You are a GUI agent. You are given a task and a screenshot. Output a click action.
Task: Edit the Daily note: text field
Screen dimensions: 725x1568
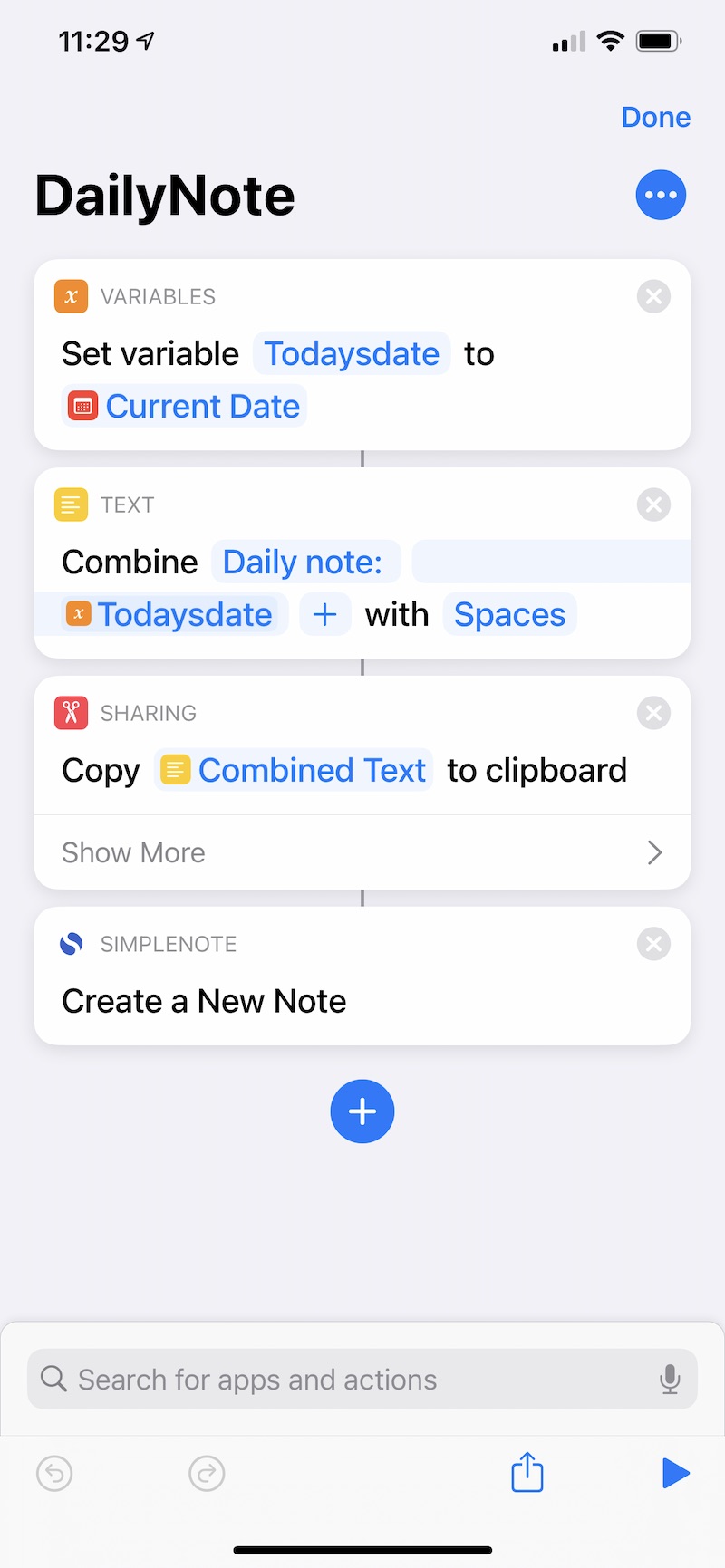pyautogui.click(x=304, y=562)
